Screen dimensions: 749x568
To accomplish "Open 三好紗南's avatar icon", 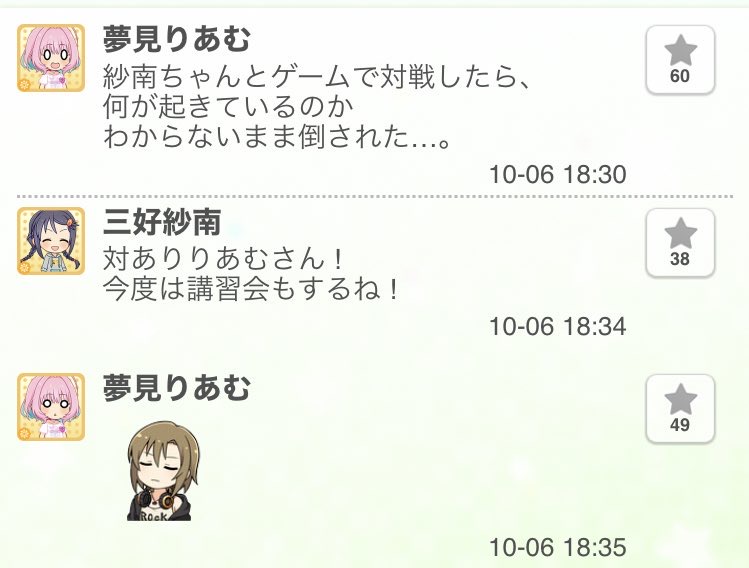I will pyautogui.click(x=51, y=242).
